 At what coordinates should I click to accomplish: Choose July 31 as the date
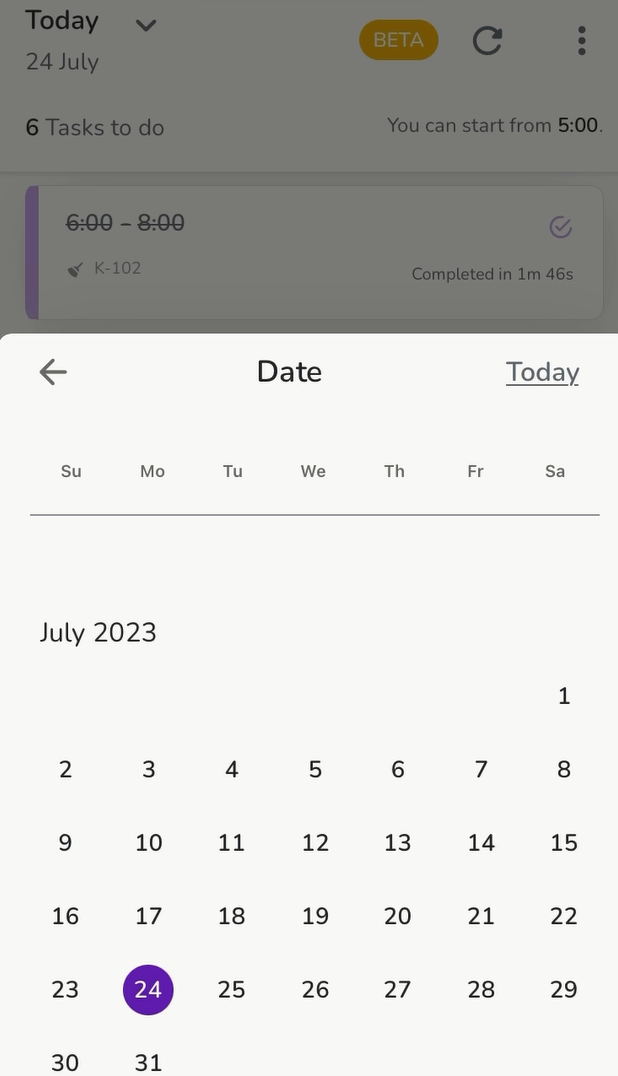coord(148,1061)
